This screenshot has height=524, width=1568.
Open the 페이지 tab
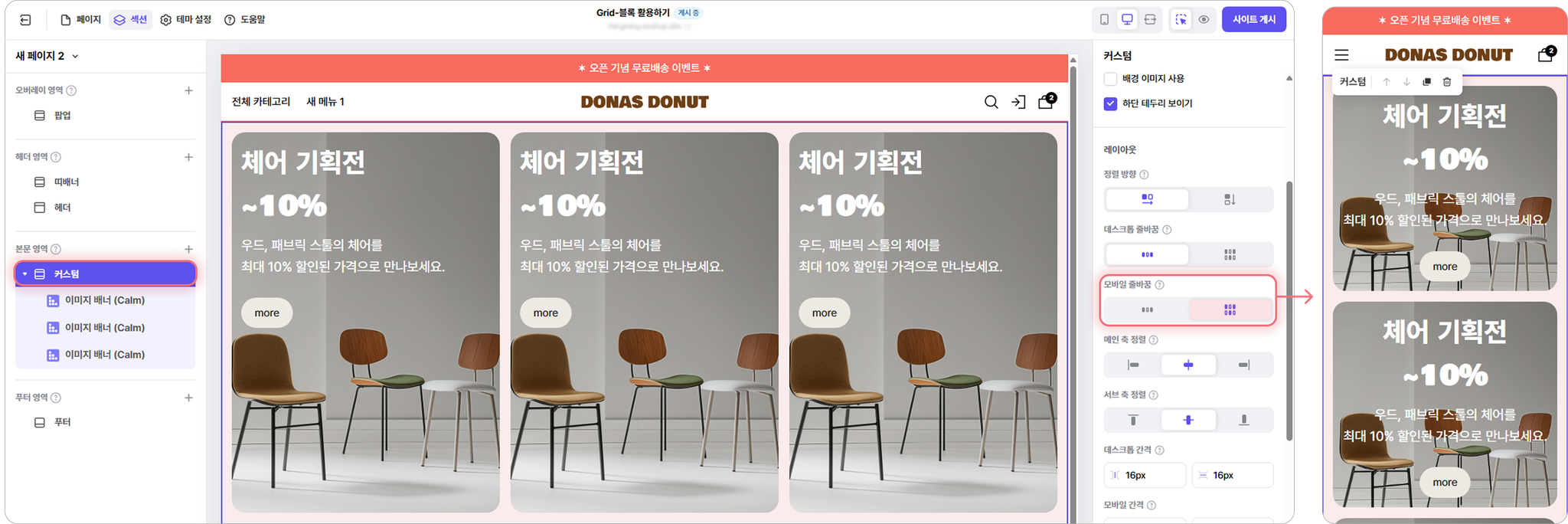[x=81, y=19]
